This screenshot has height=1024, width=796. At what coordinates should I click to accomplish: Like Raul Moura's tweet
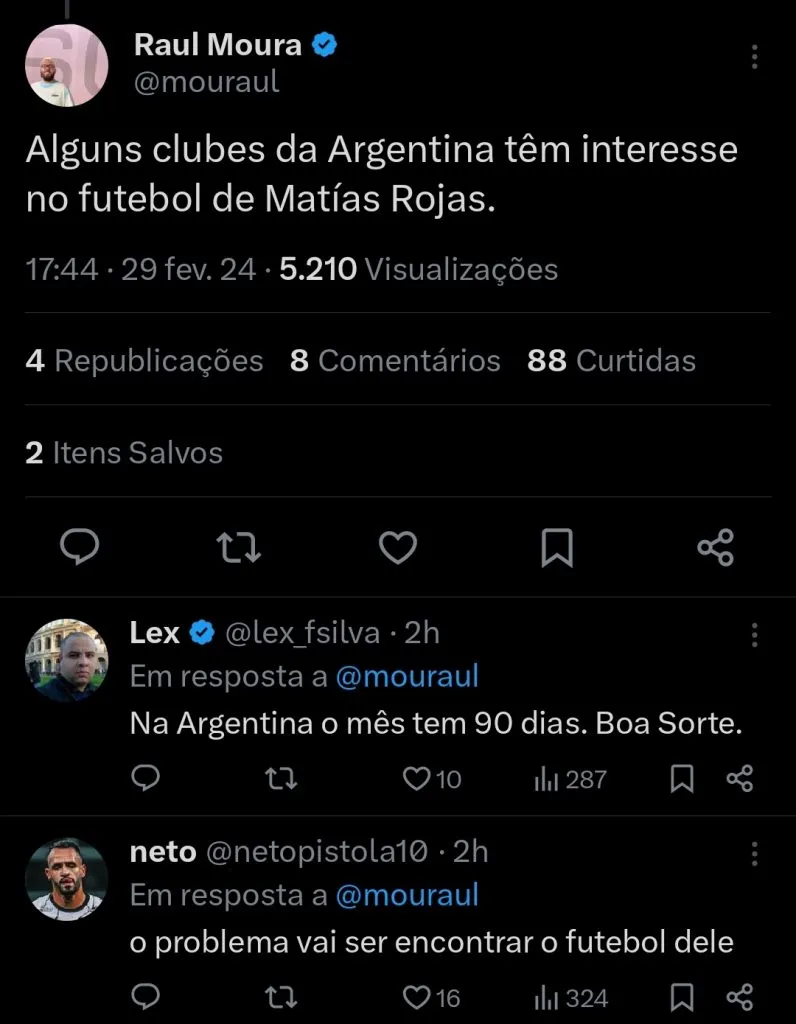click(x=398, y=547)
